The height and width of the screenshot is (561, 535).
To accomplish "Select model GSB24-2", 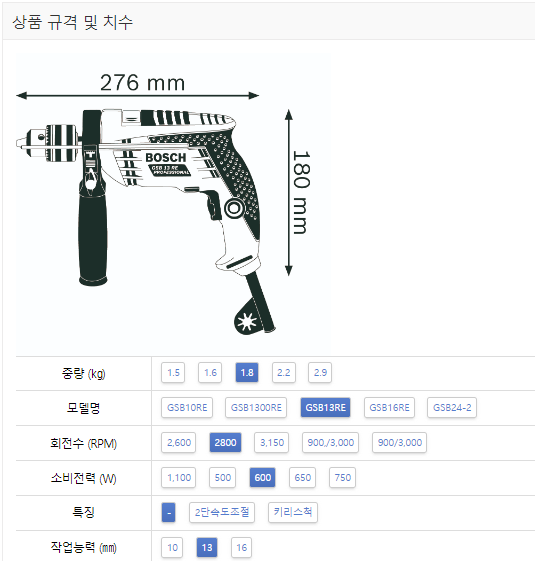I will click(x=452, y=408).
